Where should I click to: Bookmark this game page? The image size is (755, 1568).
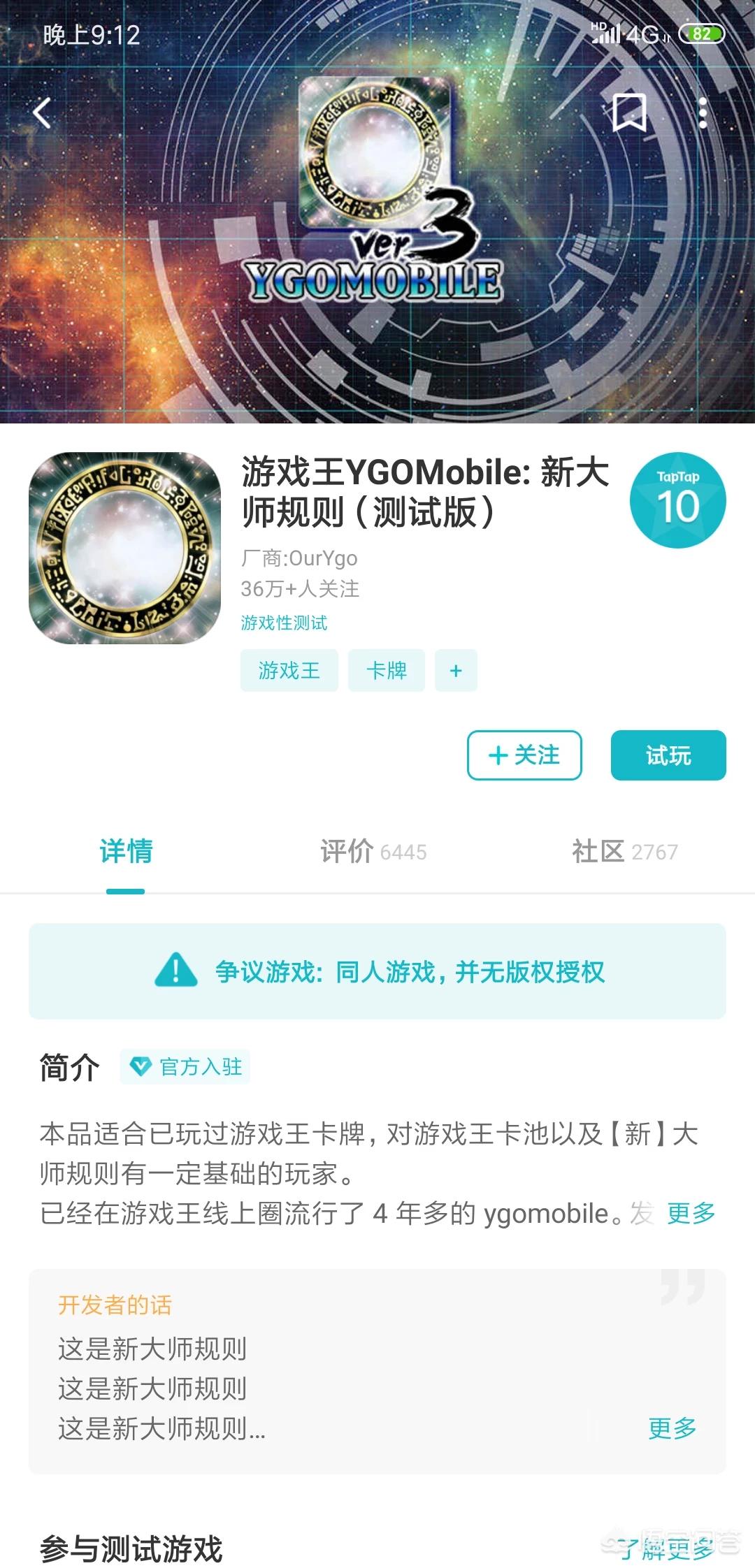click(x=629, y=112)
